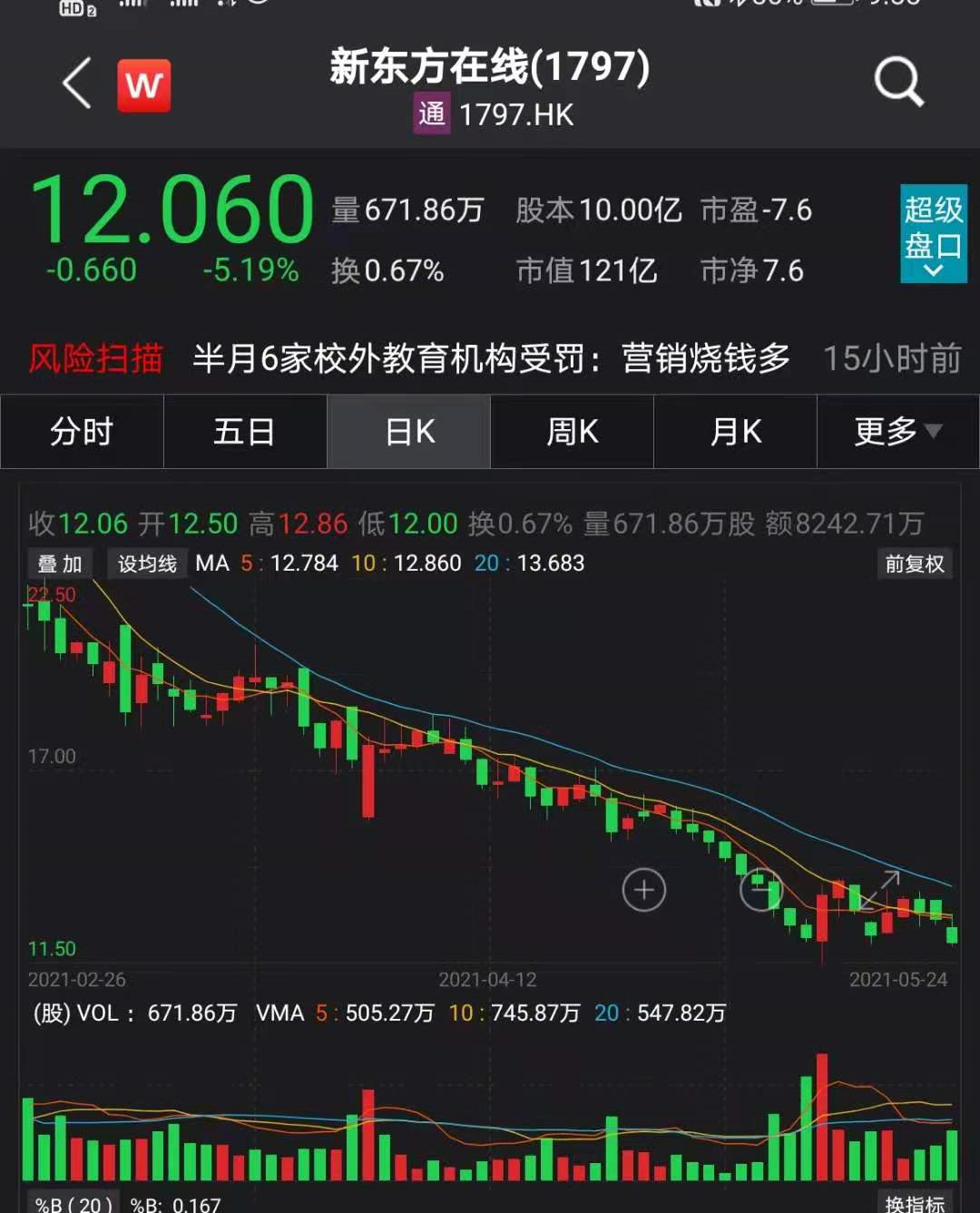Change the 前复权 adjustment setting

click(914, 563)
